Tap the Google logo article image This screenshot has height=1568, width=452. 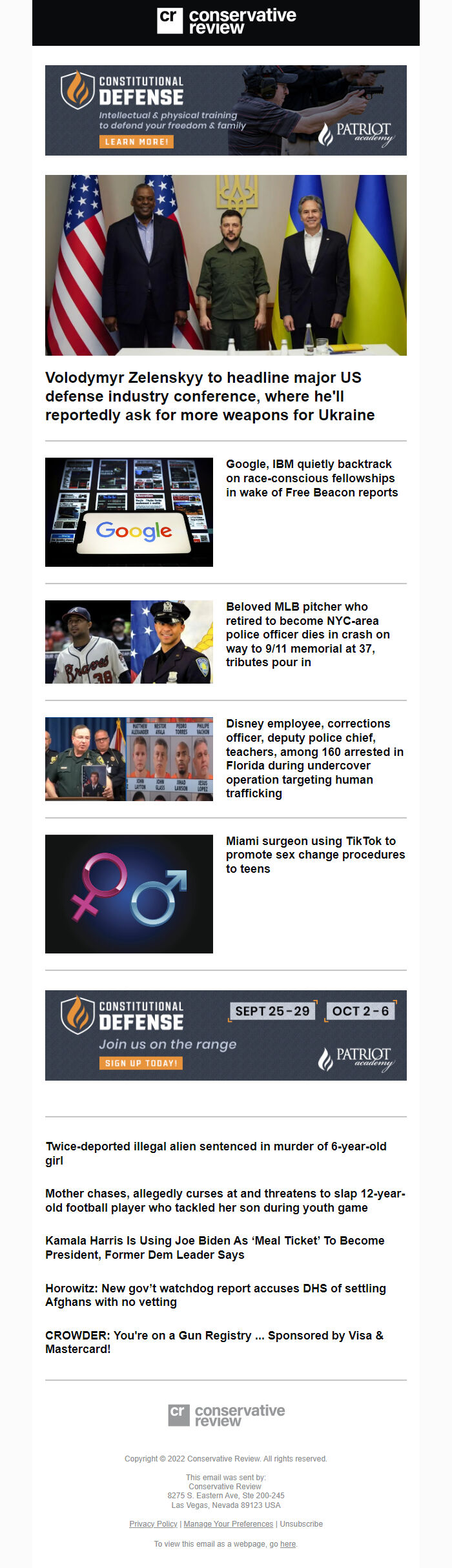tap(128, 512)
